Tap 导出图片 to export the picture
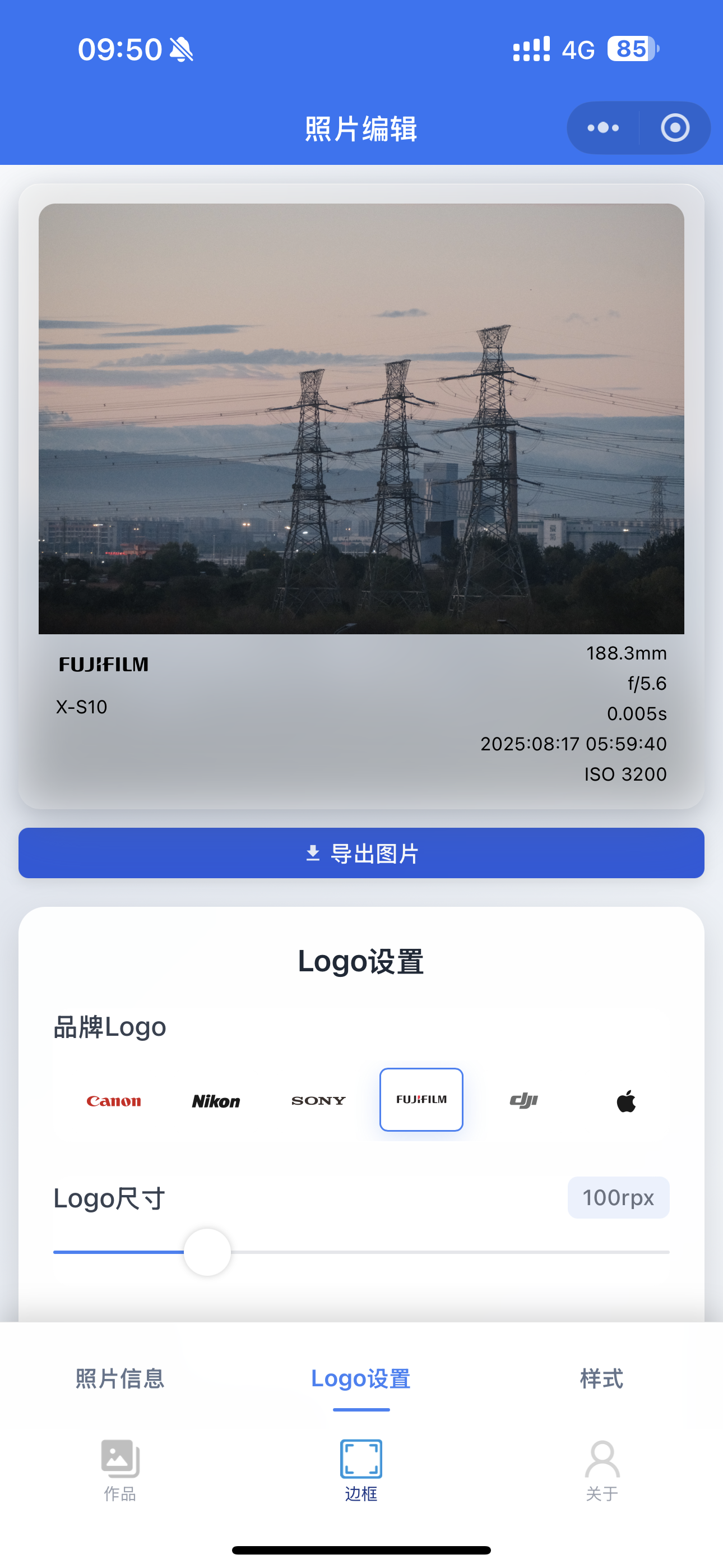This screenshot has height=1568, width=723. (x=361, y=853)
